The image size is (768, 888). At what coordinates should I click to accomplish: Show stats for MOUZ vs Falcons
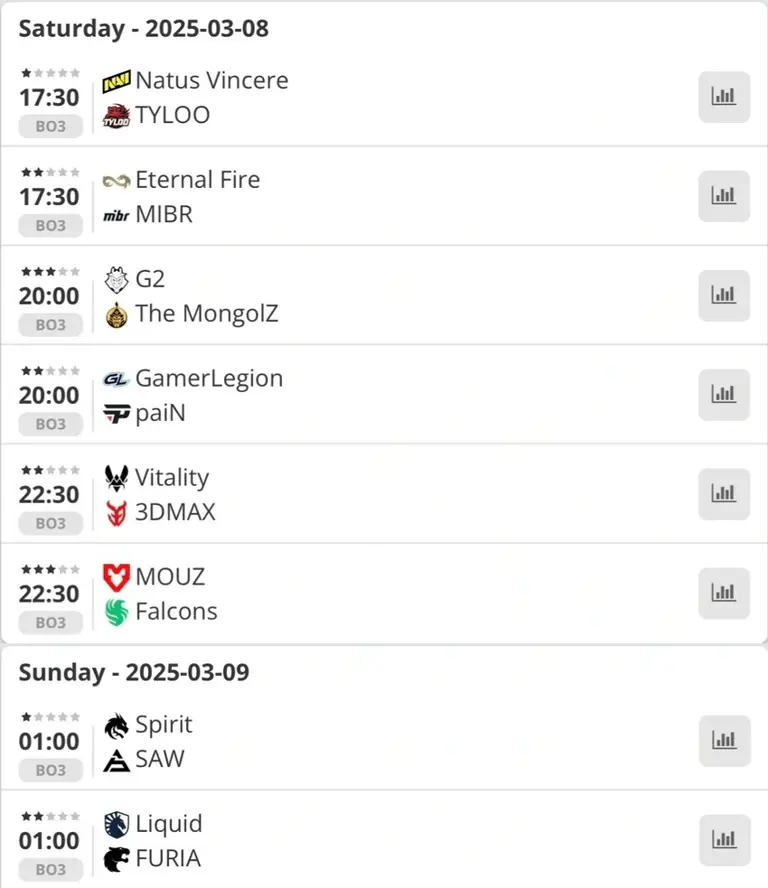click(723, 592)
